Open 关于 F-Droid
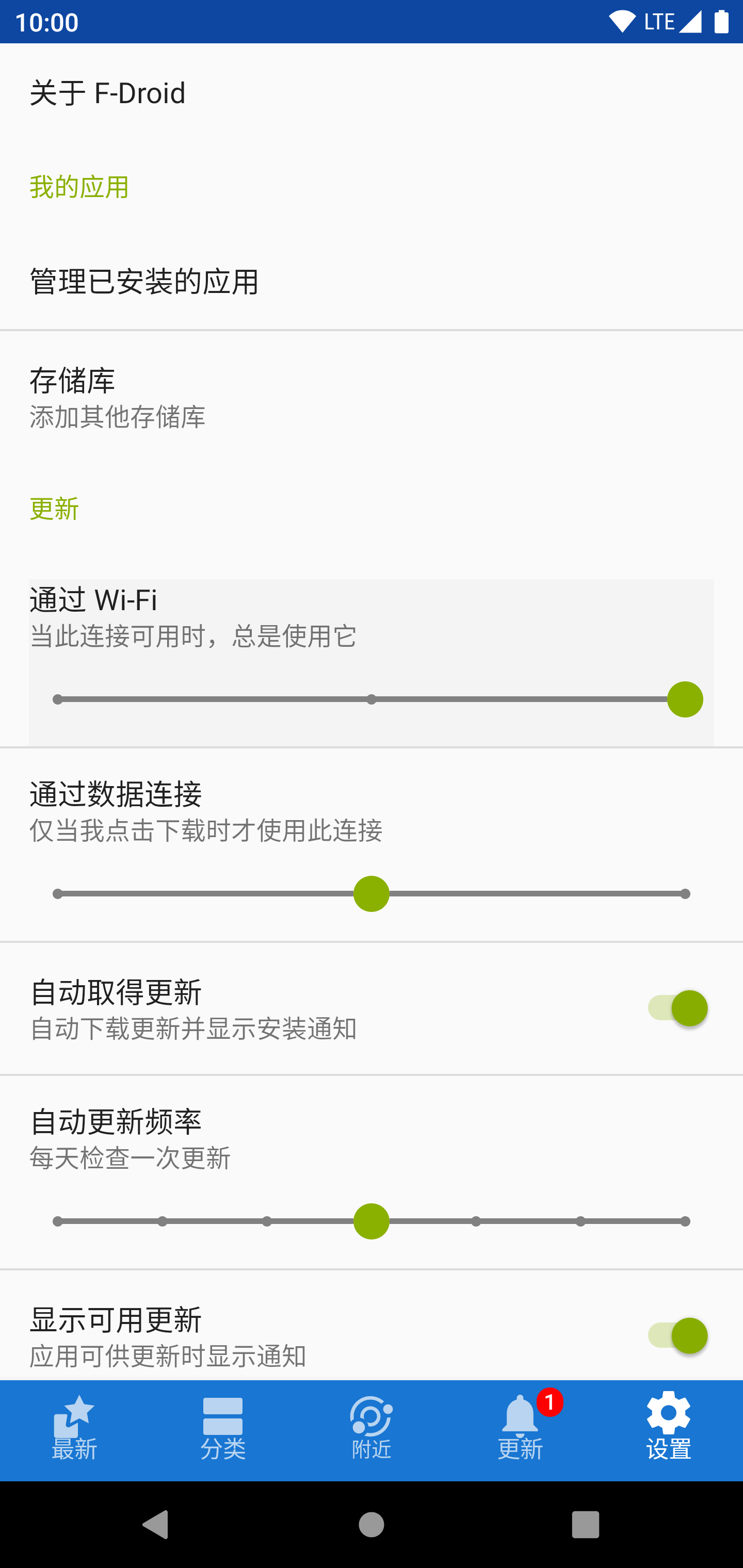This screenshot has width=743, height=1568. (x=372, y=92)
